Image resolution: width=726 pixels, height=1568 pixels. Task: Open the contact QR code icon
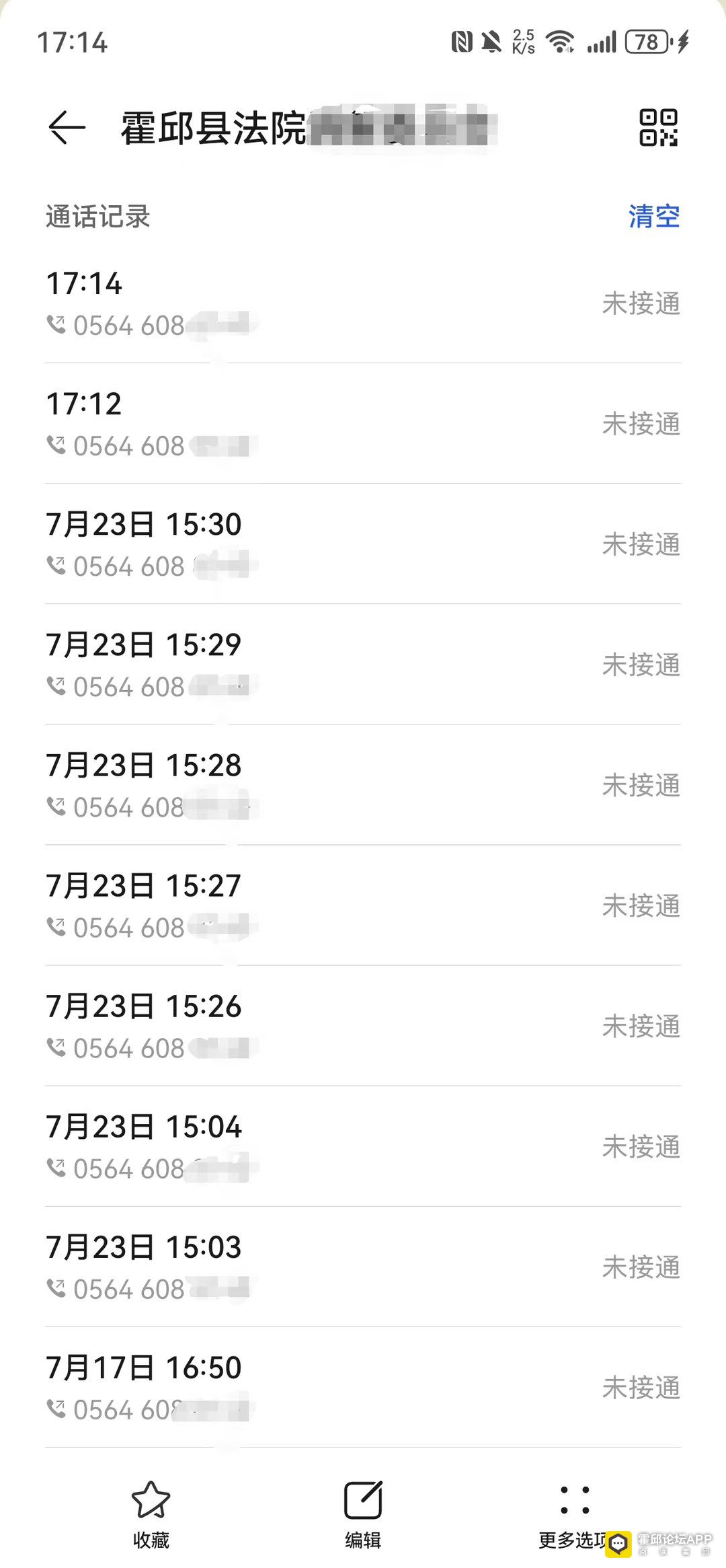click(658, 127)
